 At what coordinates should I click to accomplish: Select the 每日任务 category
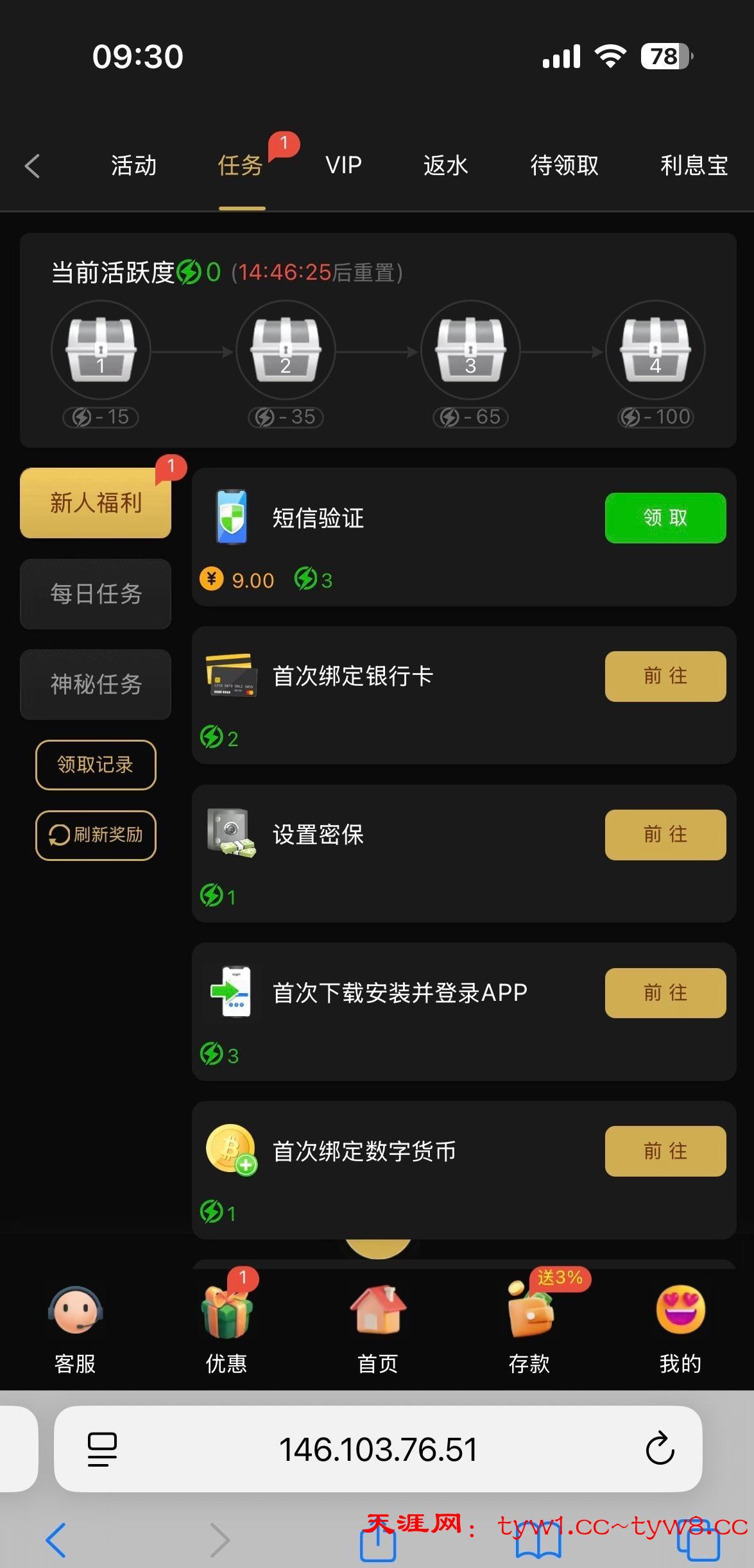(96, 593)
